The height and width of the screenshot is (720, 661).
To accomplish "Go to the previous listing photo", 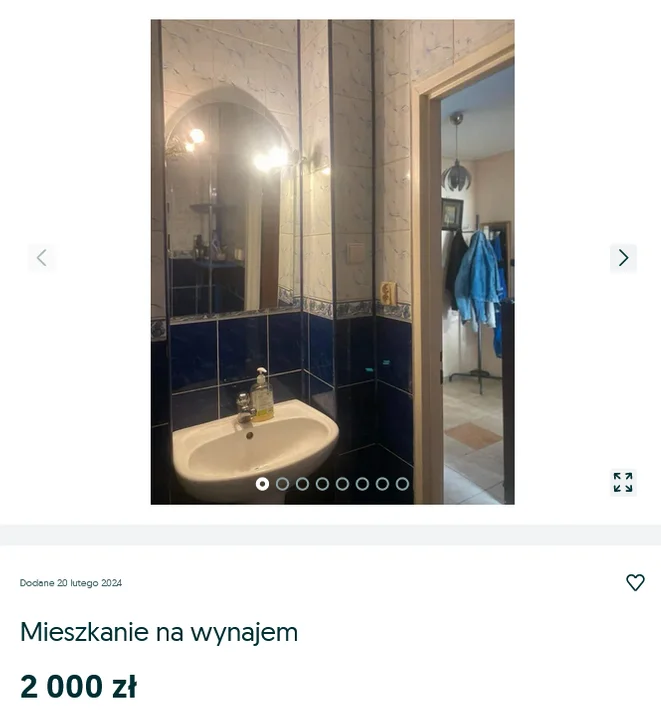I will [x=41, y=258].
